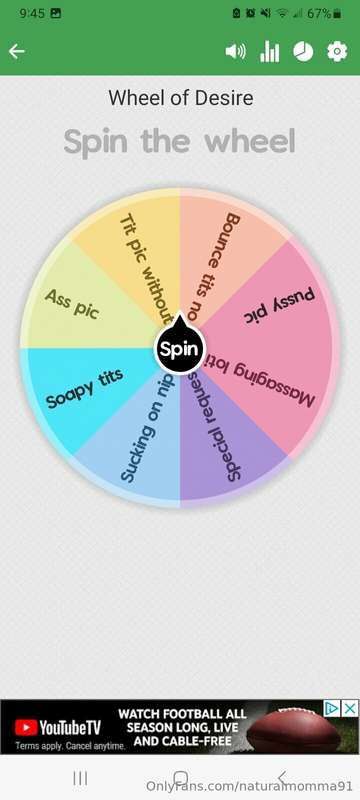Open the AdChoices info icon
360x800 pixels.
(x=332, y=708)
